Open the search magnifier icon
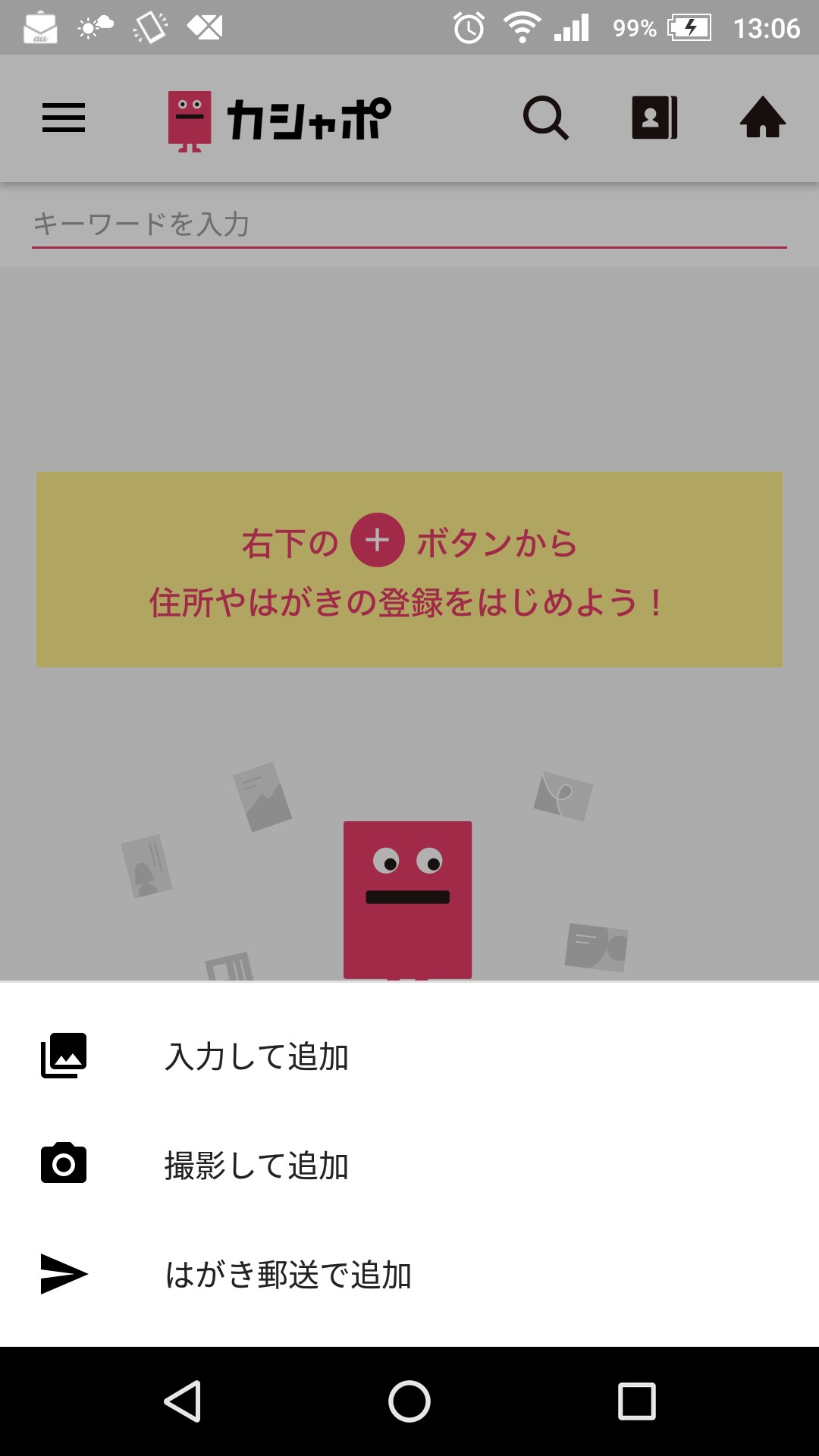The image size is (819, 1456). tap(545, 118)
